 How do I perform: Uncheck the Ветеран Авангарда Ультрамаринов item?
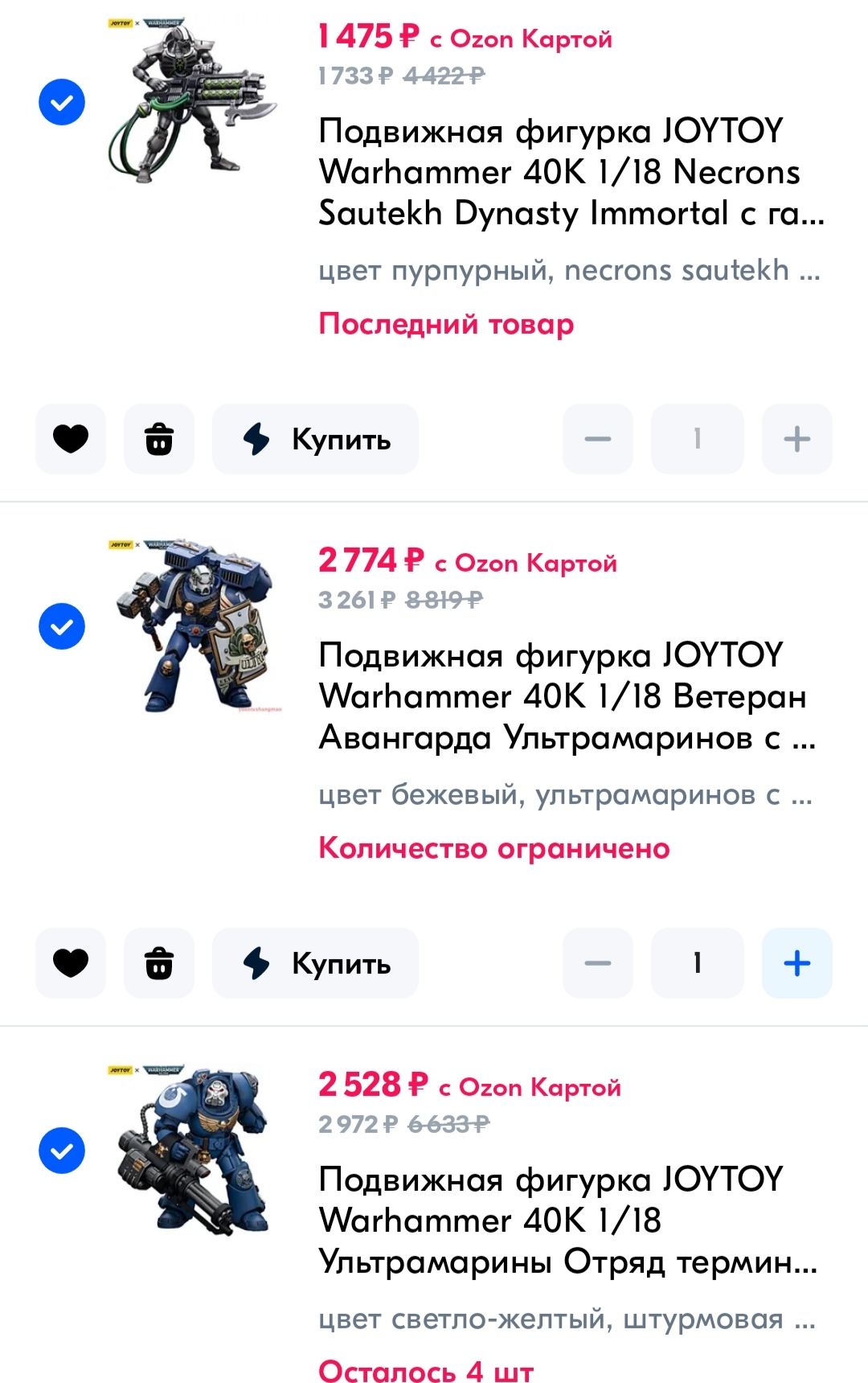click(x=62, y=626)
